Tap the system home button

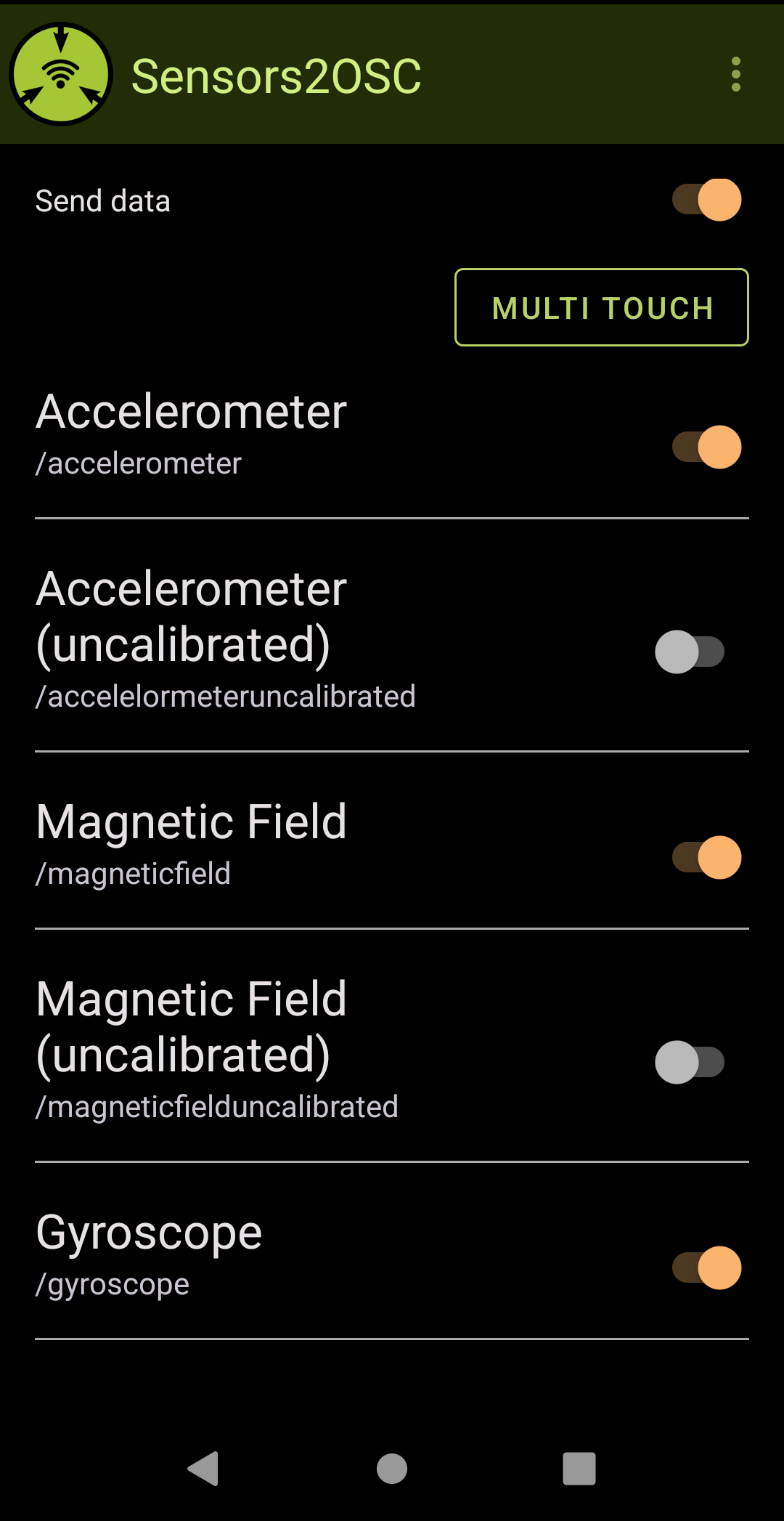(x=392, y=1469)
